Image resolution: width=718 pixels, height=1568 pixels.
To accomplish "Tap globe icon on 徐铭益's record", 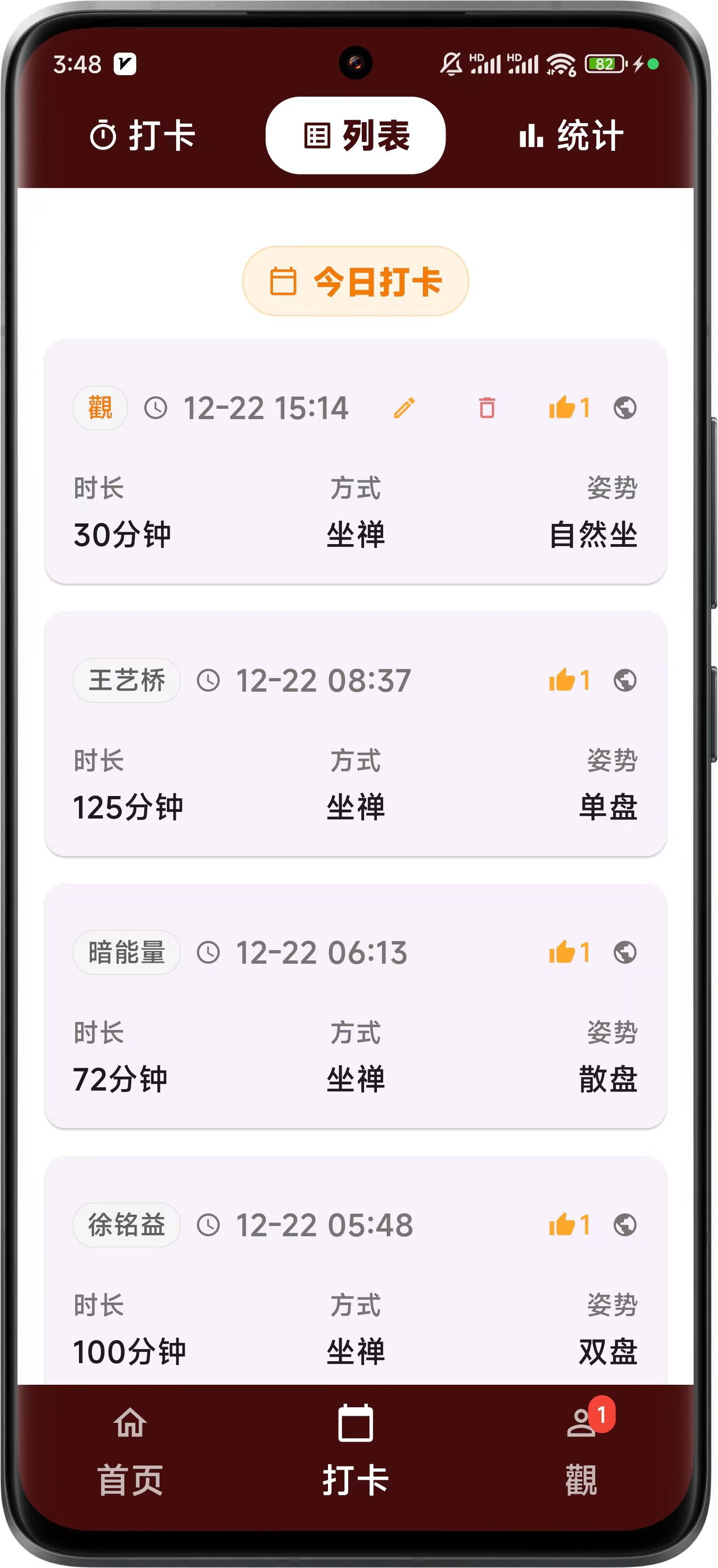I will (x=625, y=1224).
